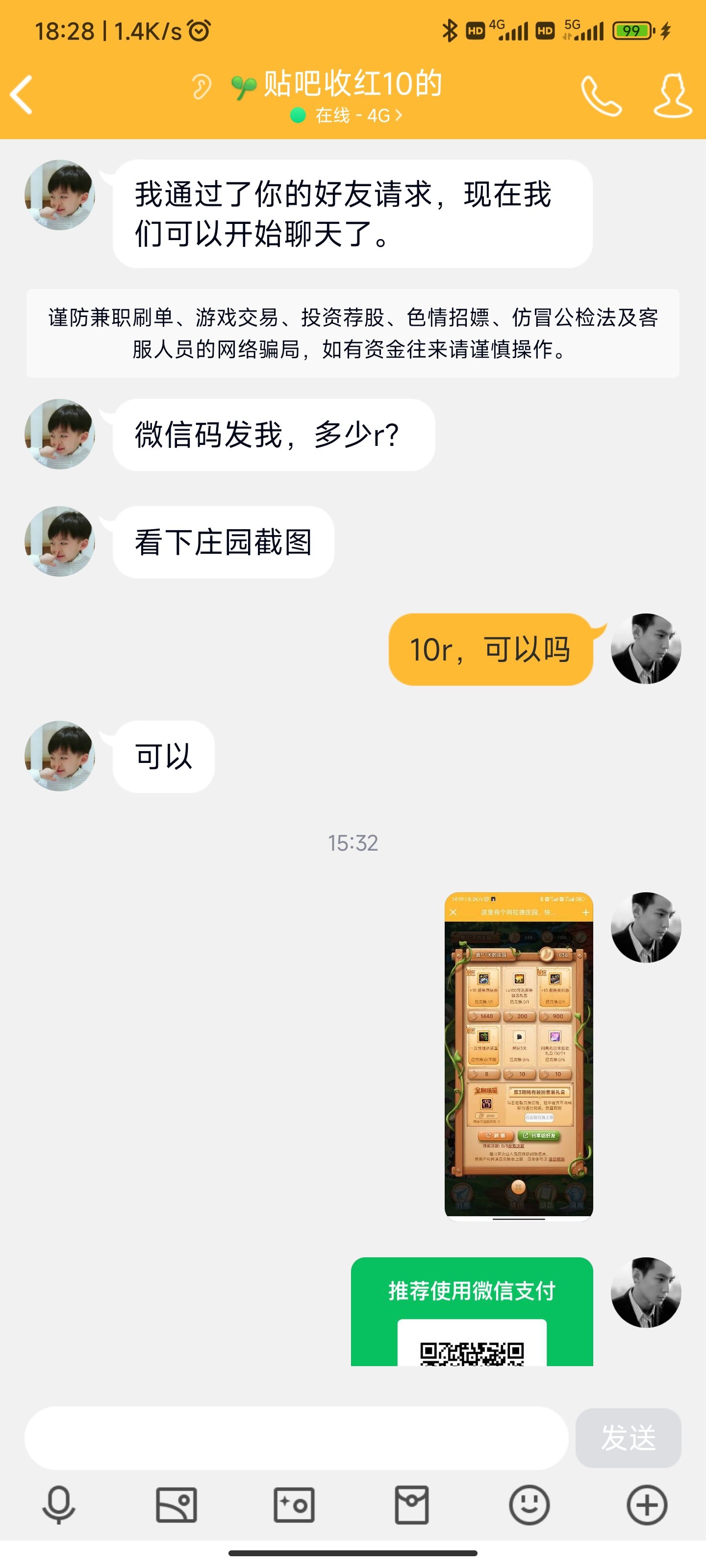Tap the 发送 send button

point(628,1438)
